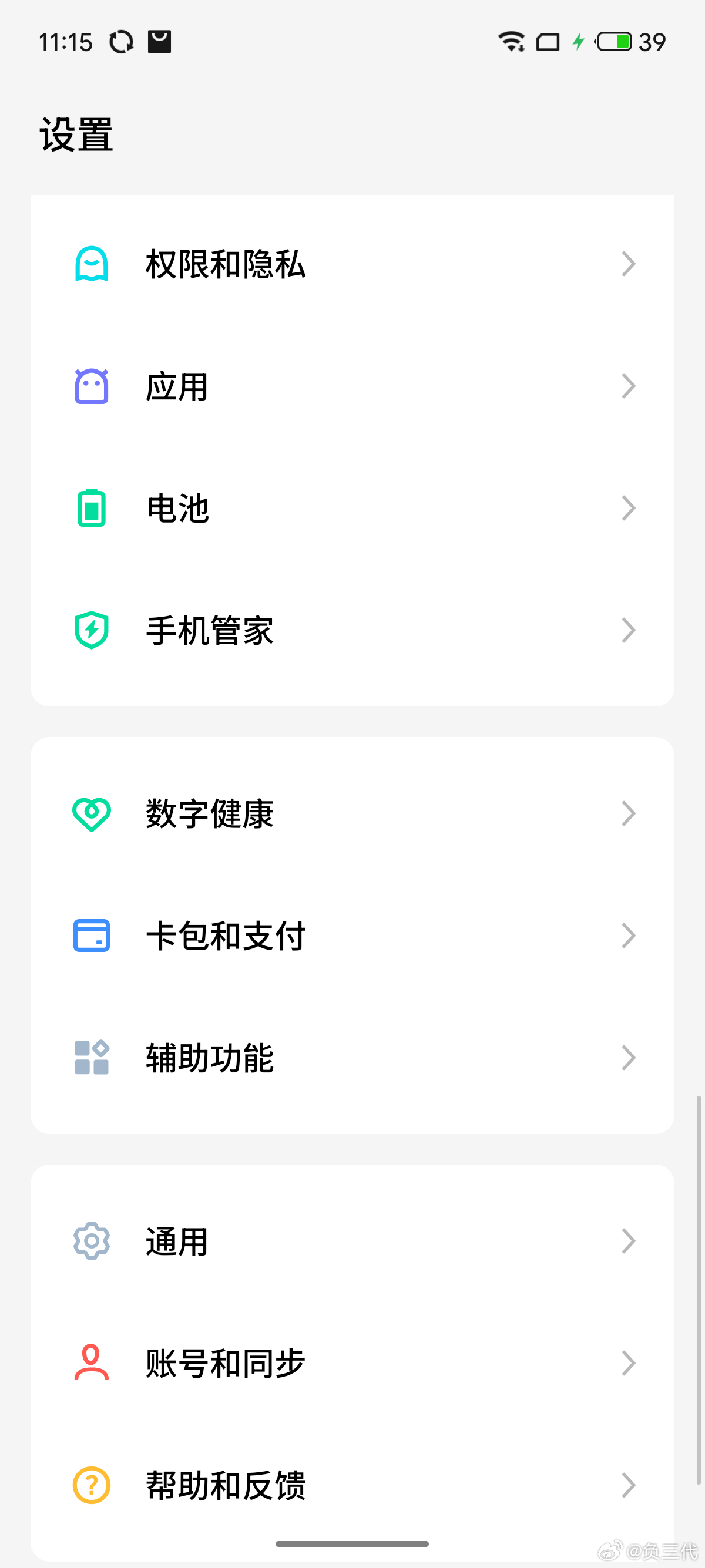705x1568 pixels.
Task: Open 数字健康 settings
Action: coord(352,814)
